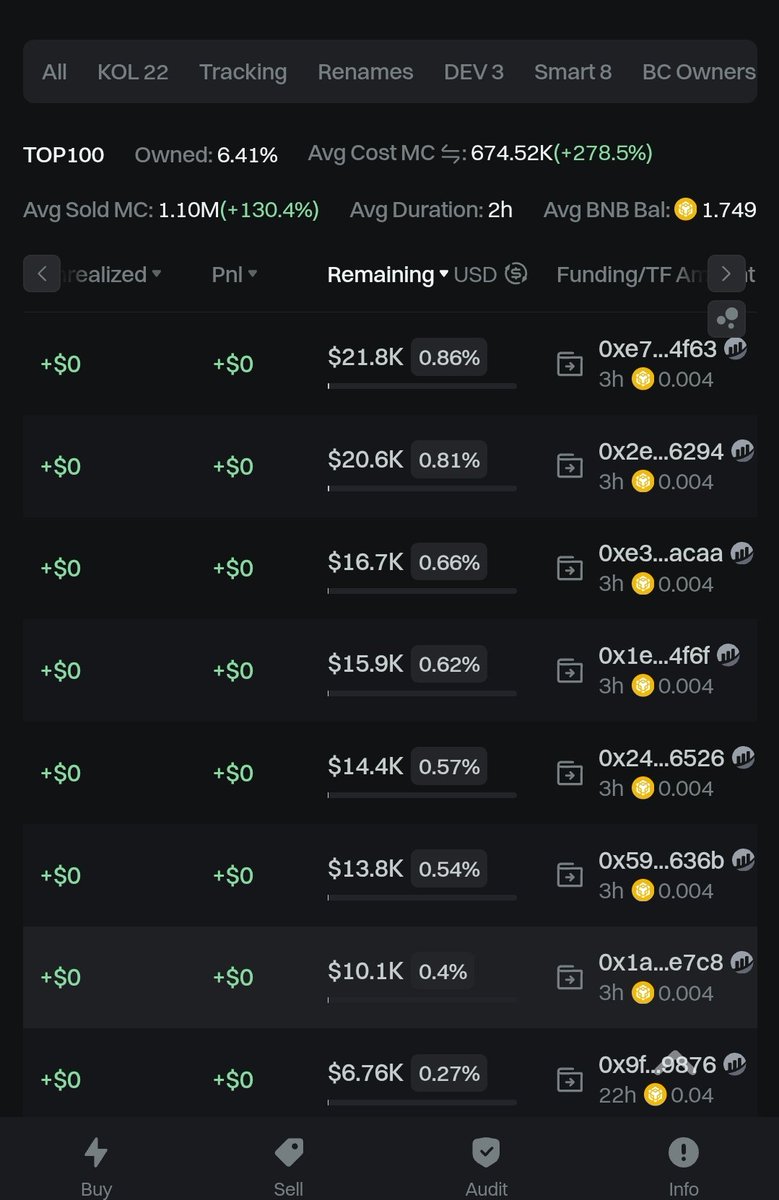Switch to the Info tab
The height and width of the screenshot is (1200, 779).
tap(684, 1165)
